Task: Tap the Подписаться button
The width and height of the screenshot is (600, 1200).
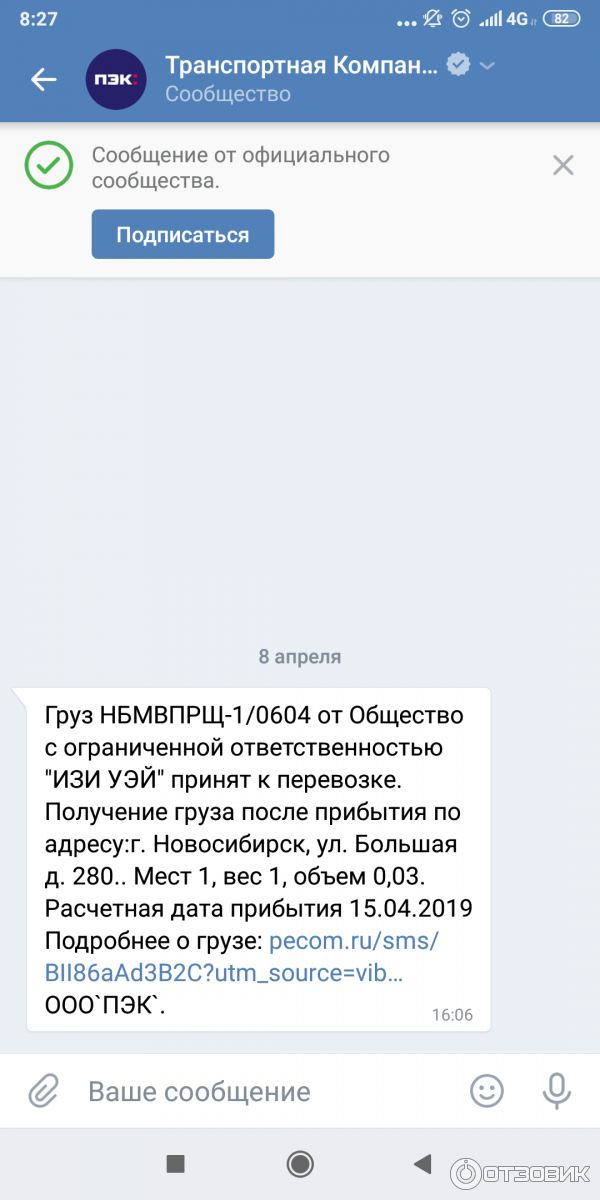Action: [183, 235]
